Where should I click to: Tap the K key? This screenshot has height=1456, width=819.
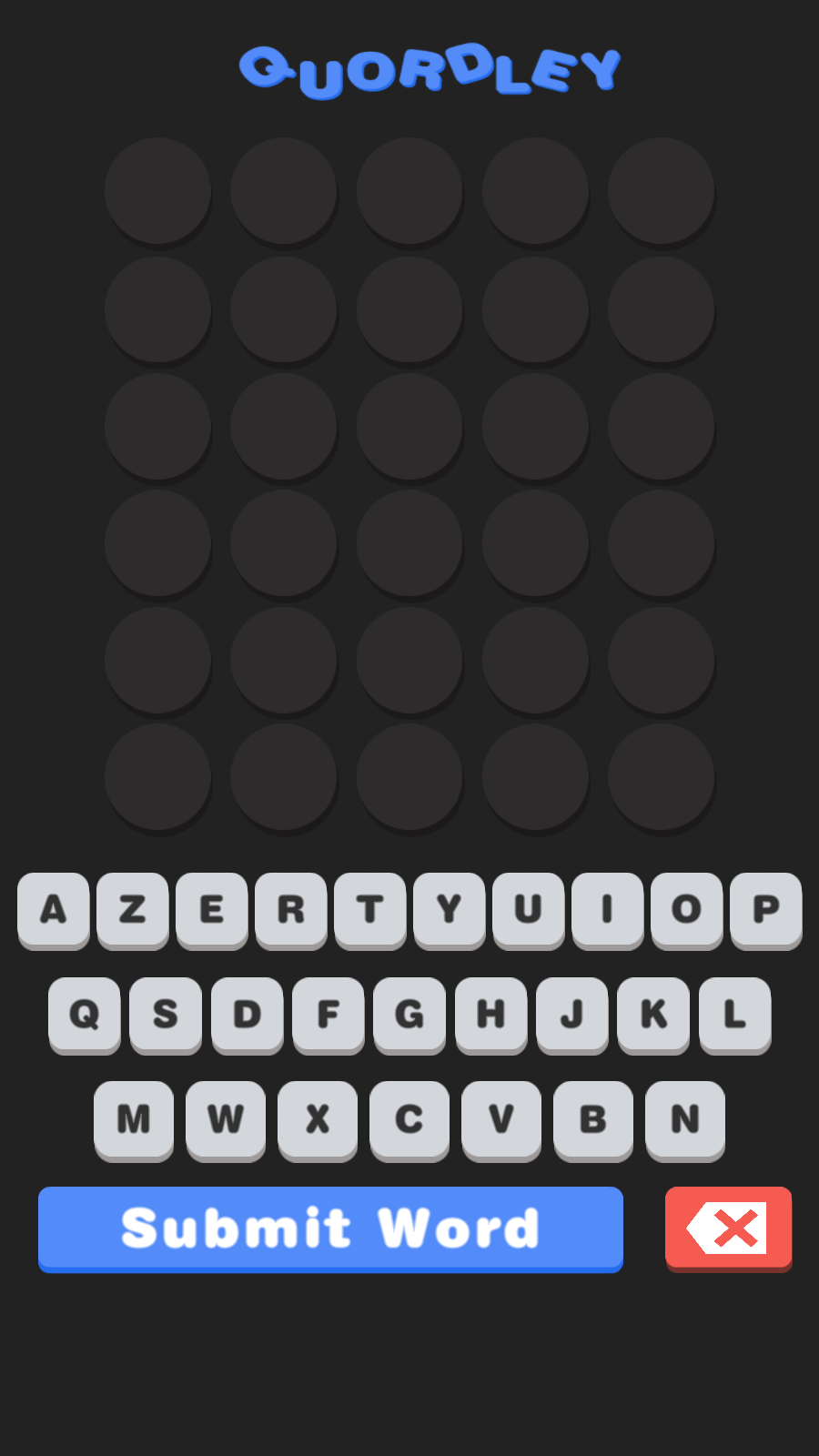pyautogui.click(x=653, y=1016)
